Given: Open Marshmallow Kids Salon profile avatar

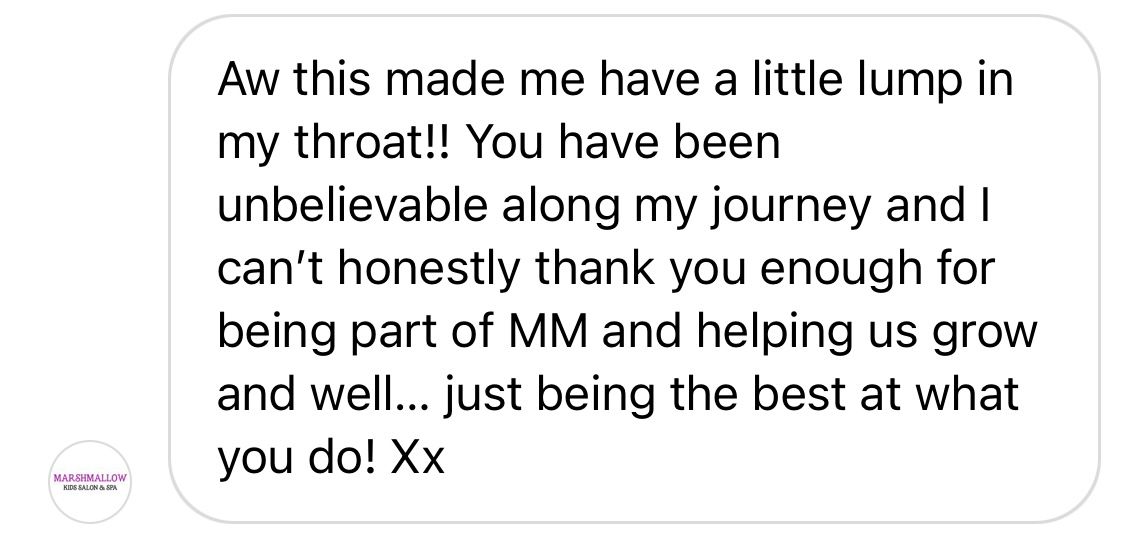Looking at the screenshot, I should [91, 483].
